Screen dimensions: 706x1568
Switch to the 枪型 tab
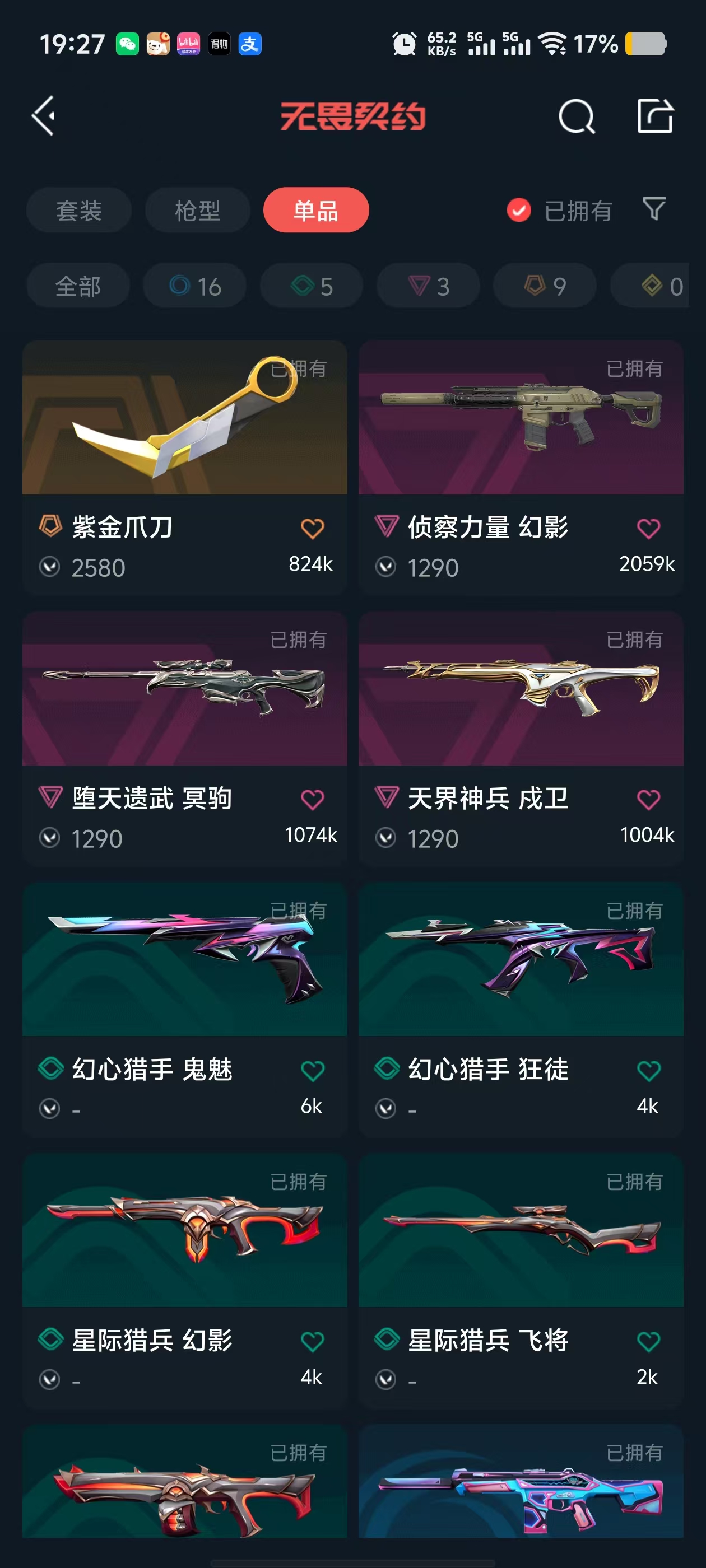(197, 211)
